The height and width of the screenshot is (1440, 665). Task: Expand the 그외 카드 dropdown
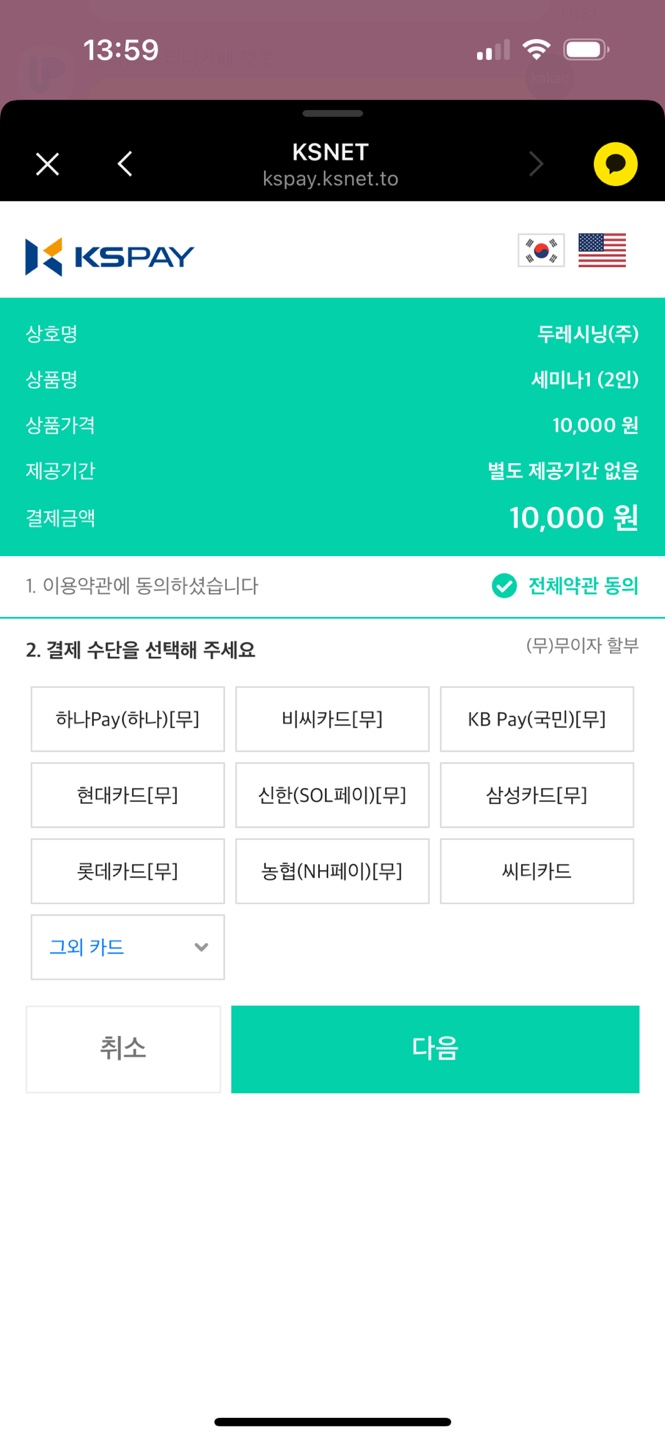(x=128, y=947)
